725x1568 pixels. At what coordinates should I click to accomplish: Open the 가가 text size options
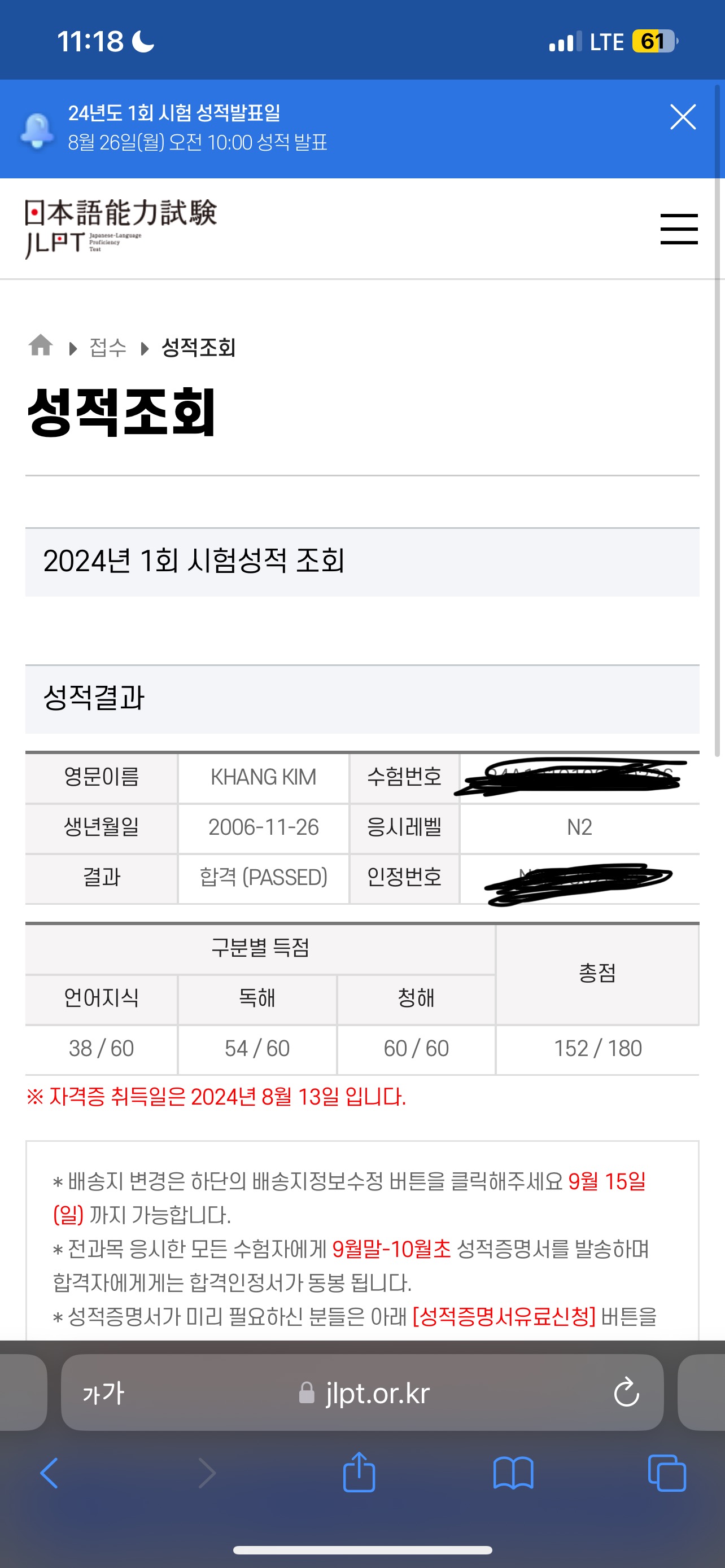coord(103,1392)
